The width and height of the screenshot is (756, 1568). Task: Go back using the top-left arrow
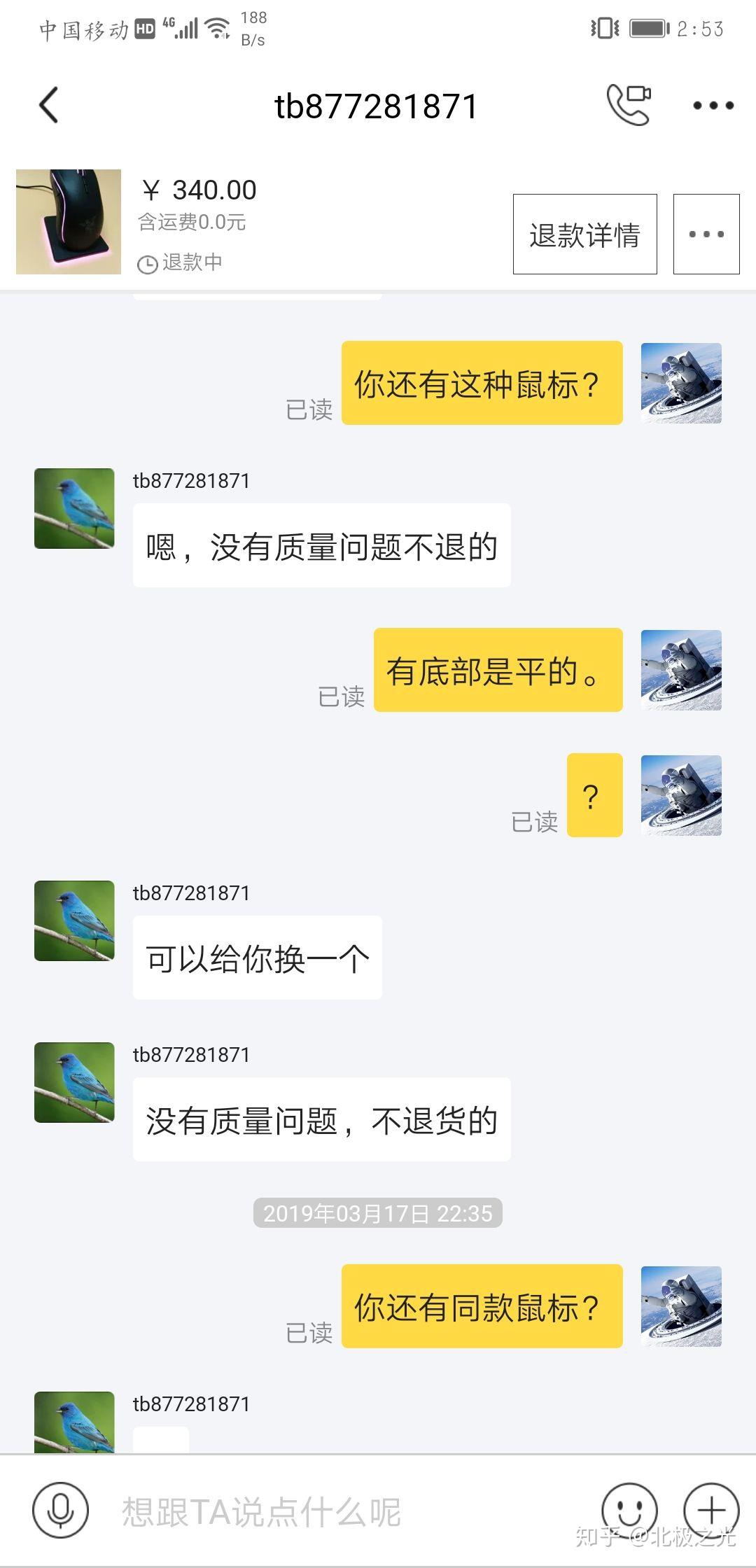tap(48, 106)
